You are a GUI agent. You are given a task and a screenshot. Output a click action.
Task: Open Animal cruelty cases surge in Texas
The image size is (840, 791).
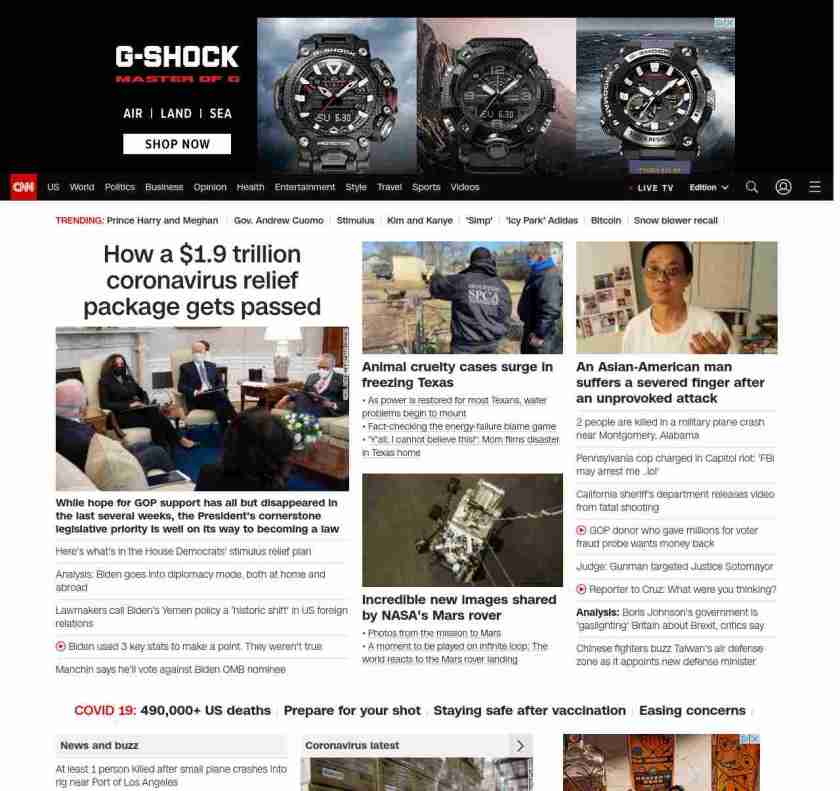pyautogui.click(x=457, y=374)
